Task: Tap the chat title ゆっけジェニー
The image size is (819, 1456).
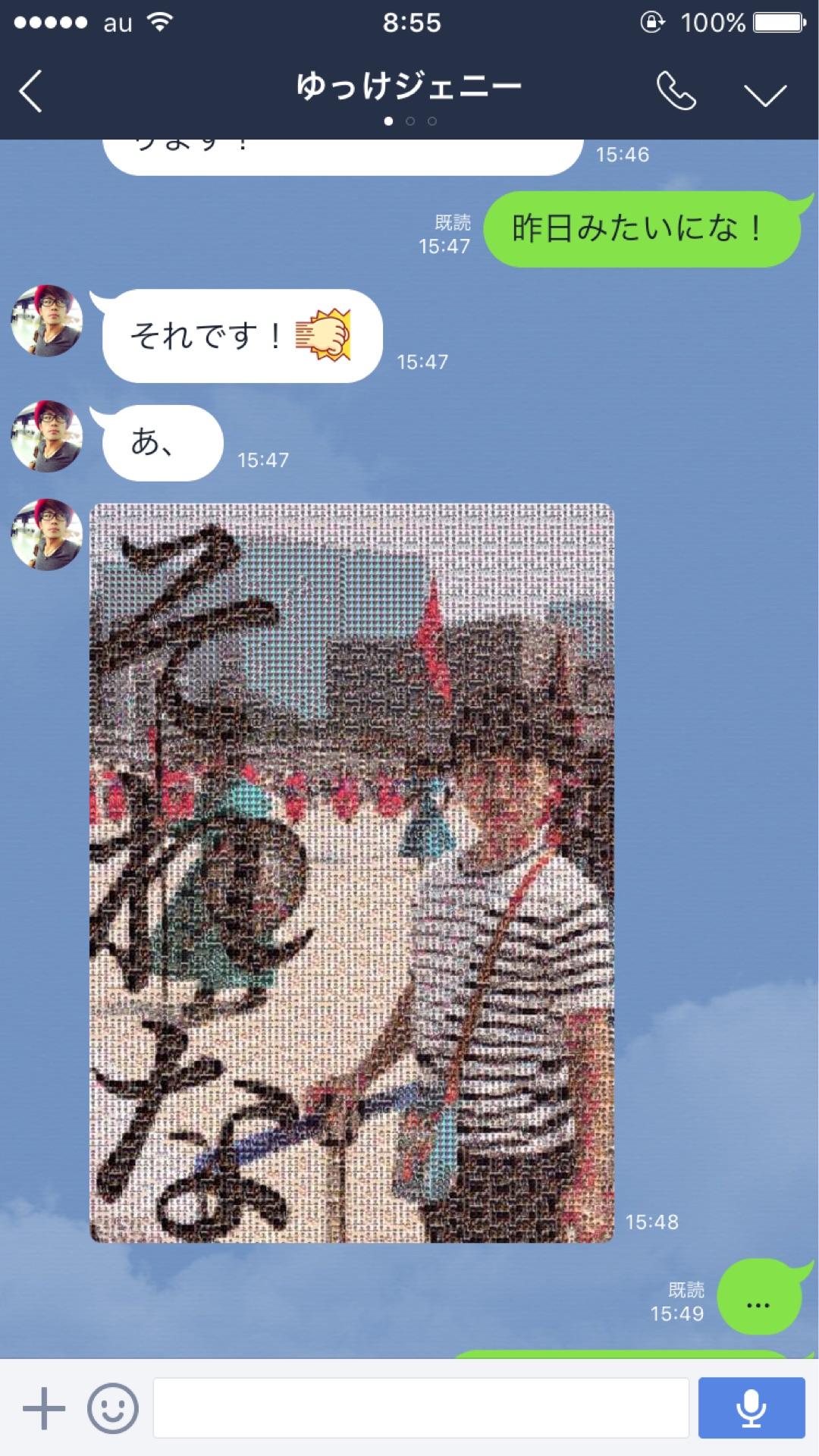Action: (409, 86)
